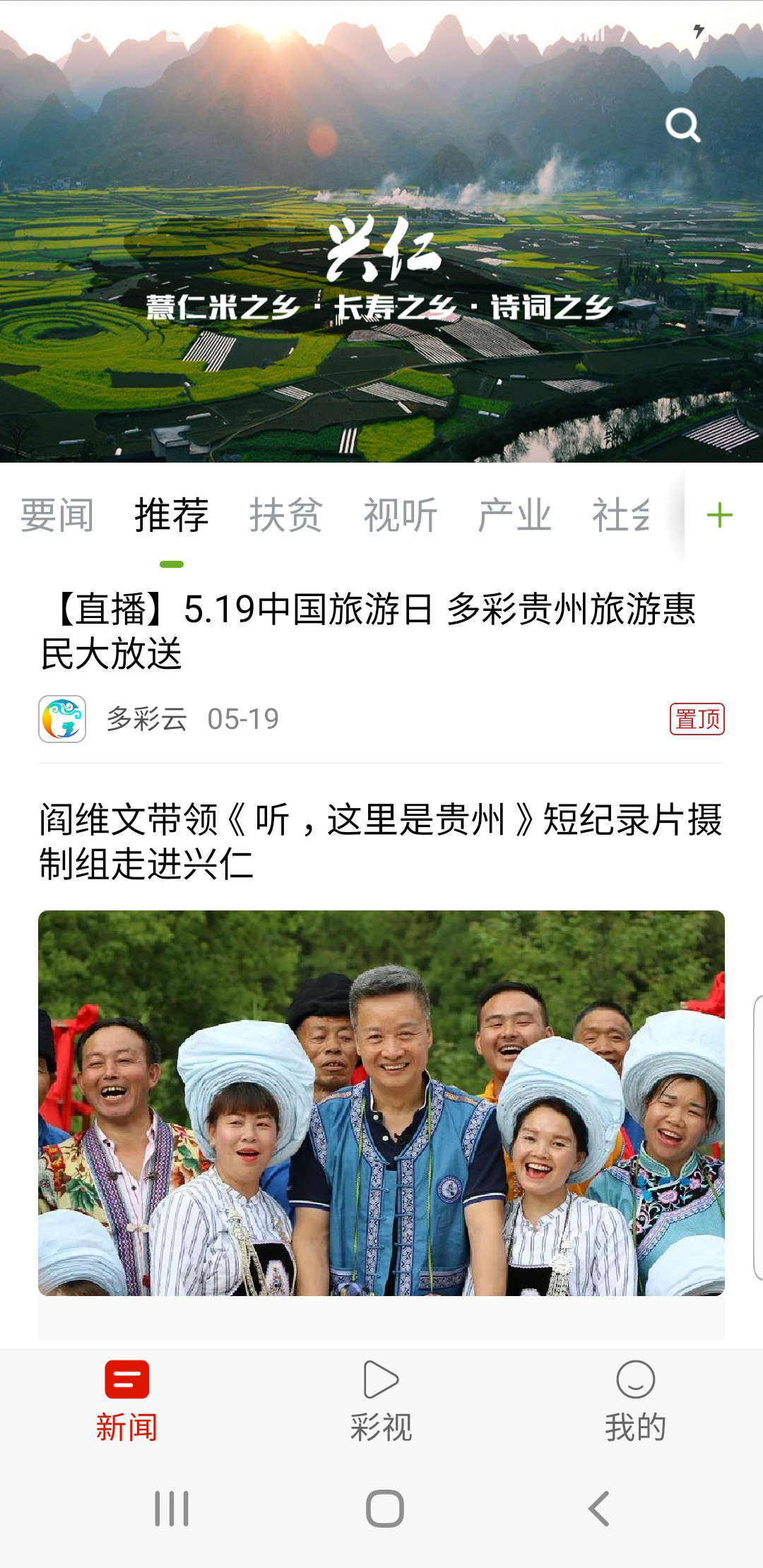
Task: Open the search magnifier icon
Action: pyautogui.click(x=682, y=126)
